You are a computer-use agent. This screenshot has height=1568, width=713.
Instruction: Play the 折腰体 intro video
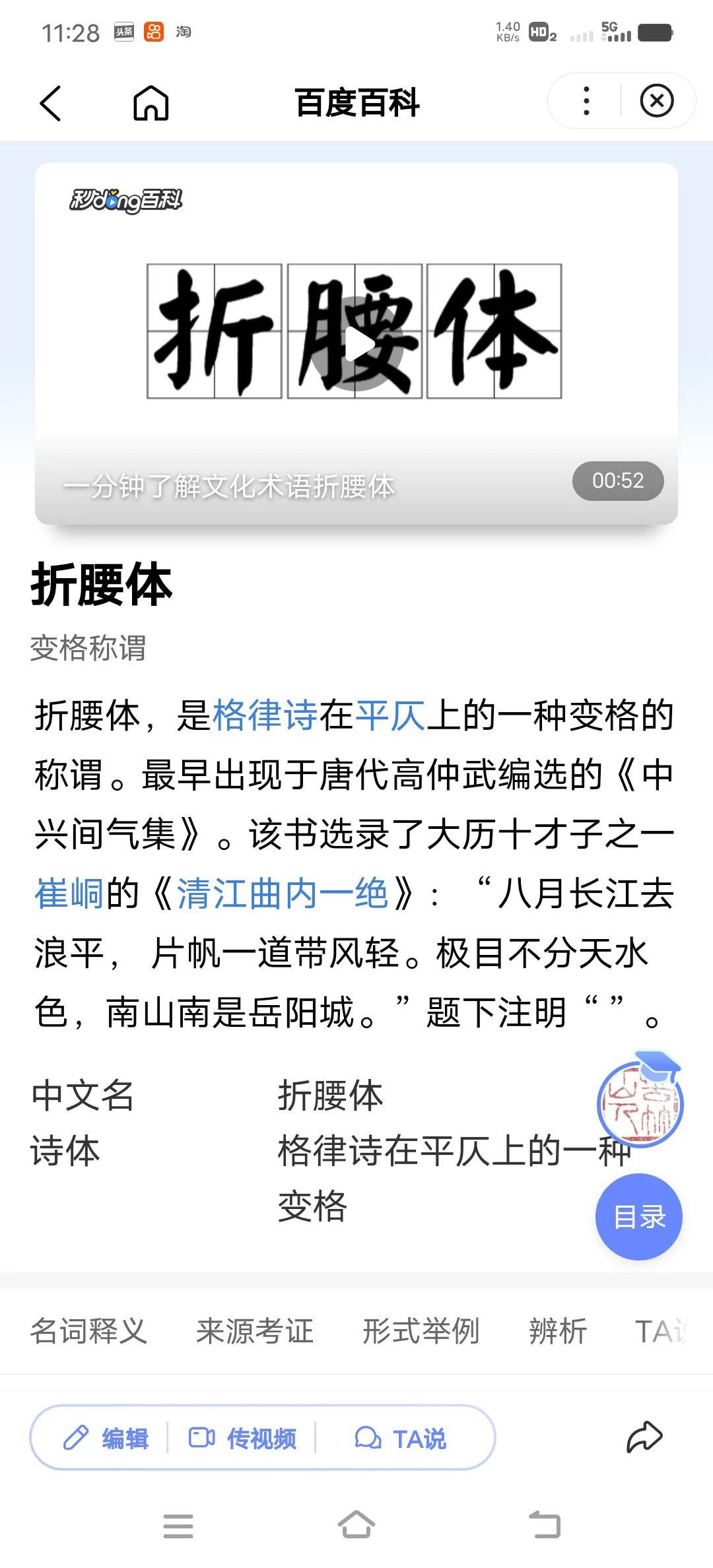coord(356,343)
